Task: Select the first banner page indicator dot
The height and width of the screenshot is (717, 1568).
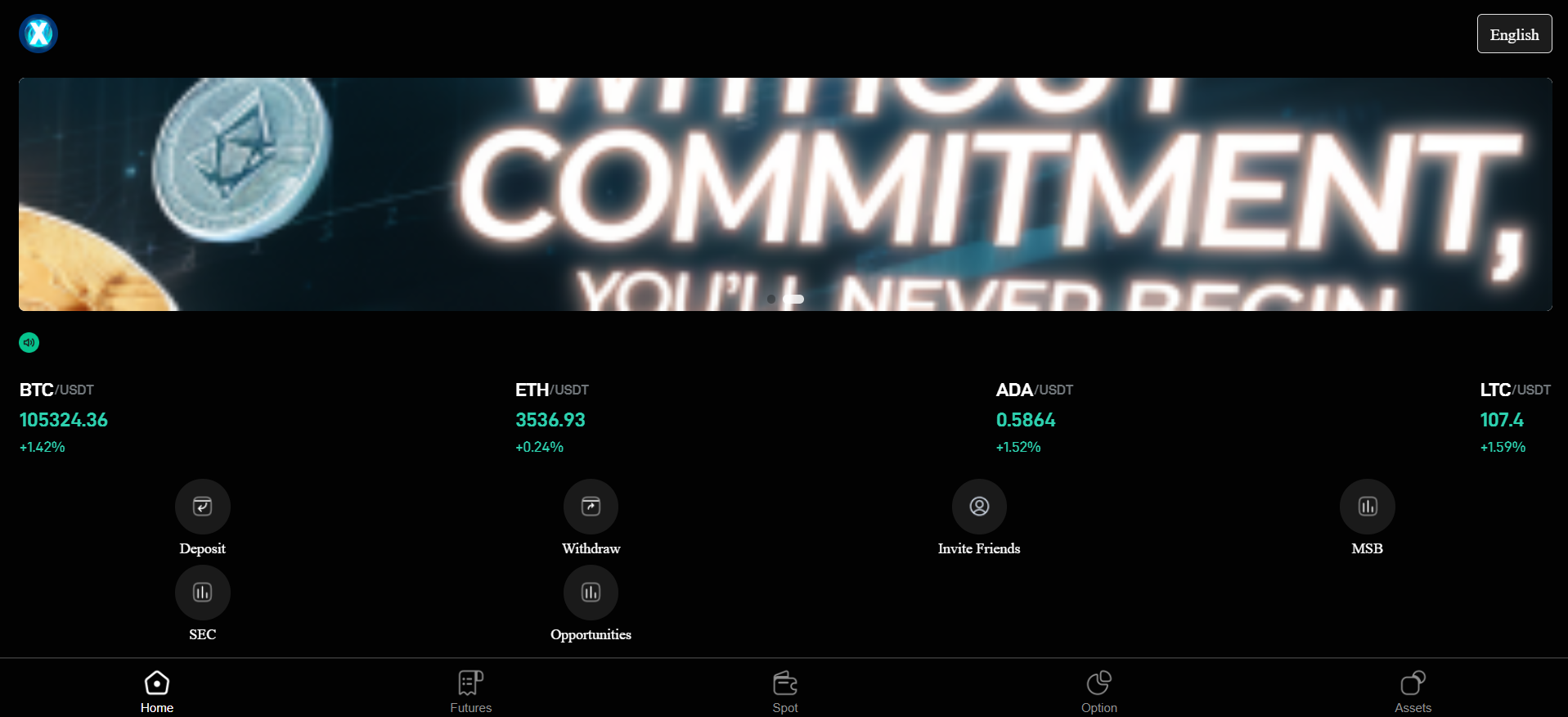Action: 771,300
